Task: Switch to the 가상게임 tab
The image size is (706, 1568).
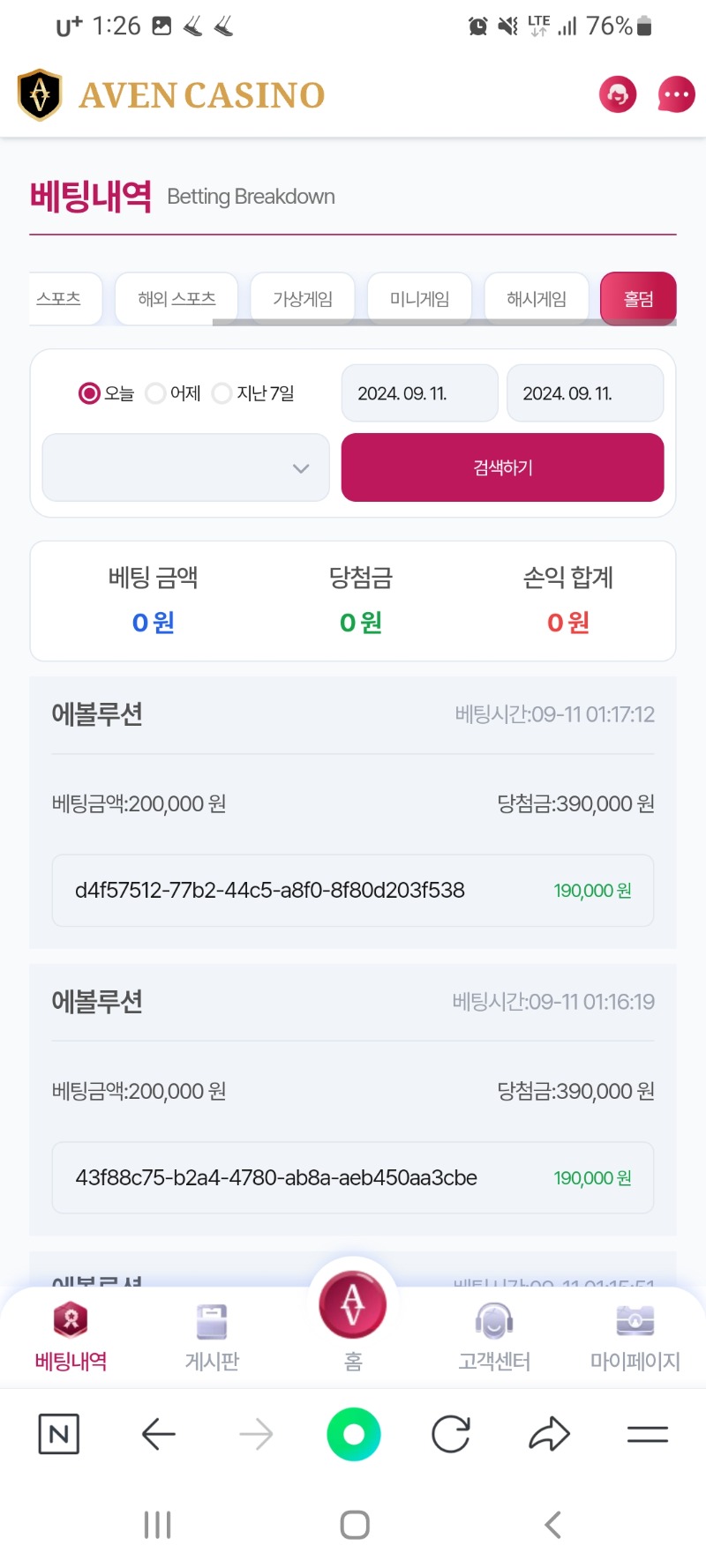Action: 303,299
